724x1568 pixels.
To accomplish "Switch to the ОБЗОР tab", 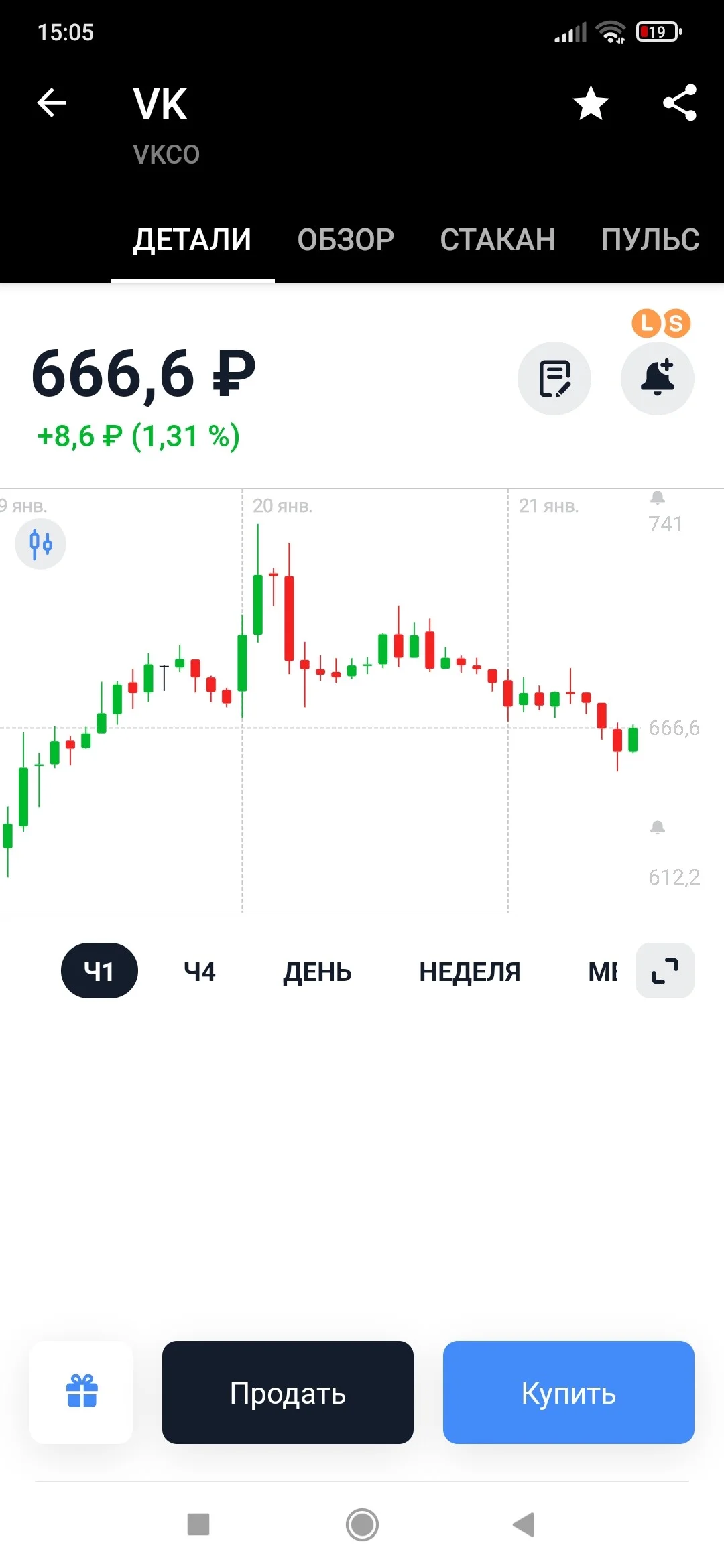I will click(x=346, y=240).
